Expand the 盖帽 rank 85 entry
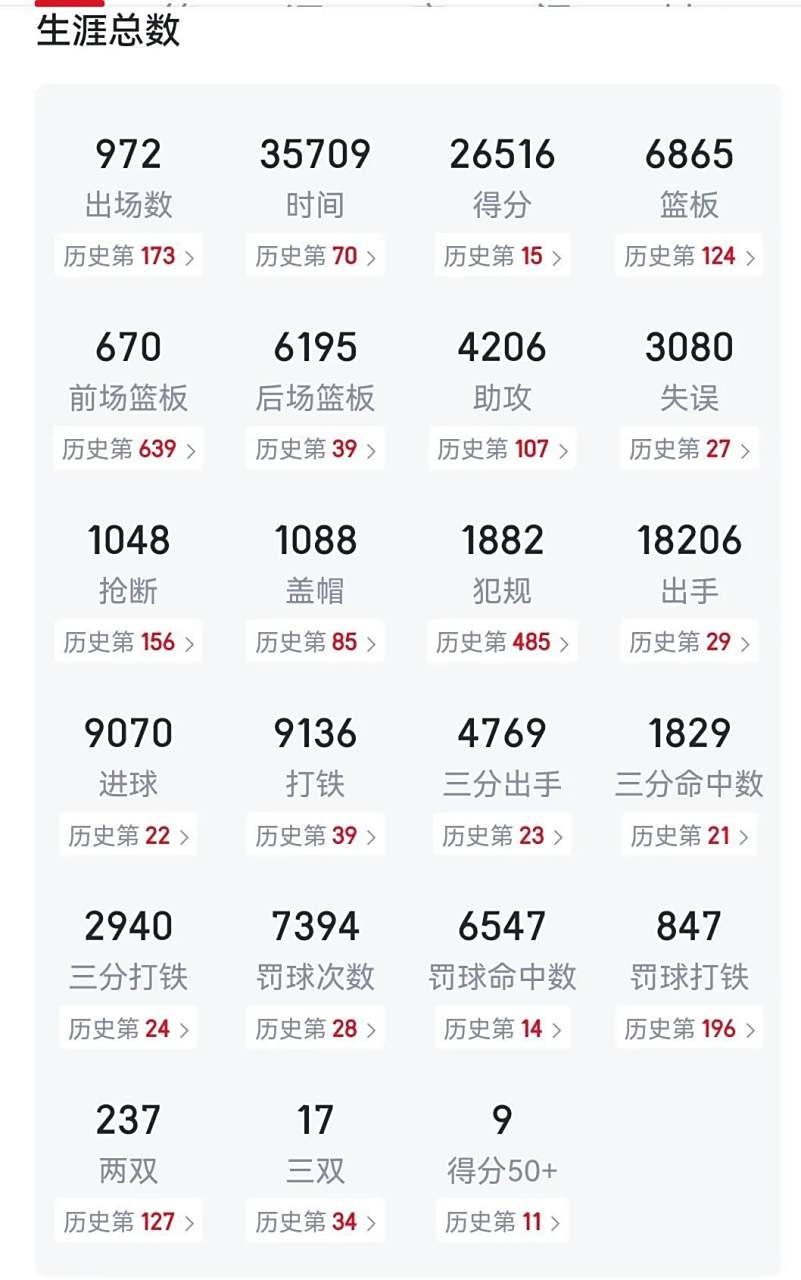Viewport: 801px width, 1280px height. (x=315, y=642)
